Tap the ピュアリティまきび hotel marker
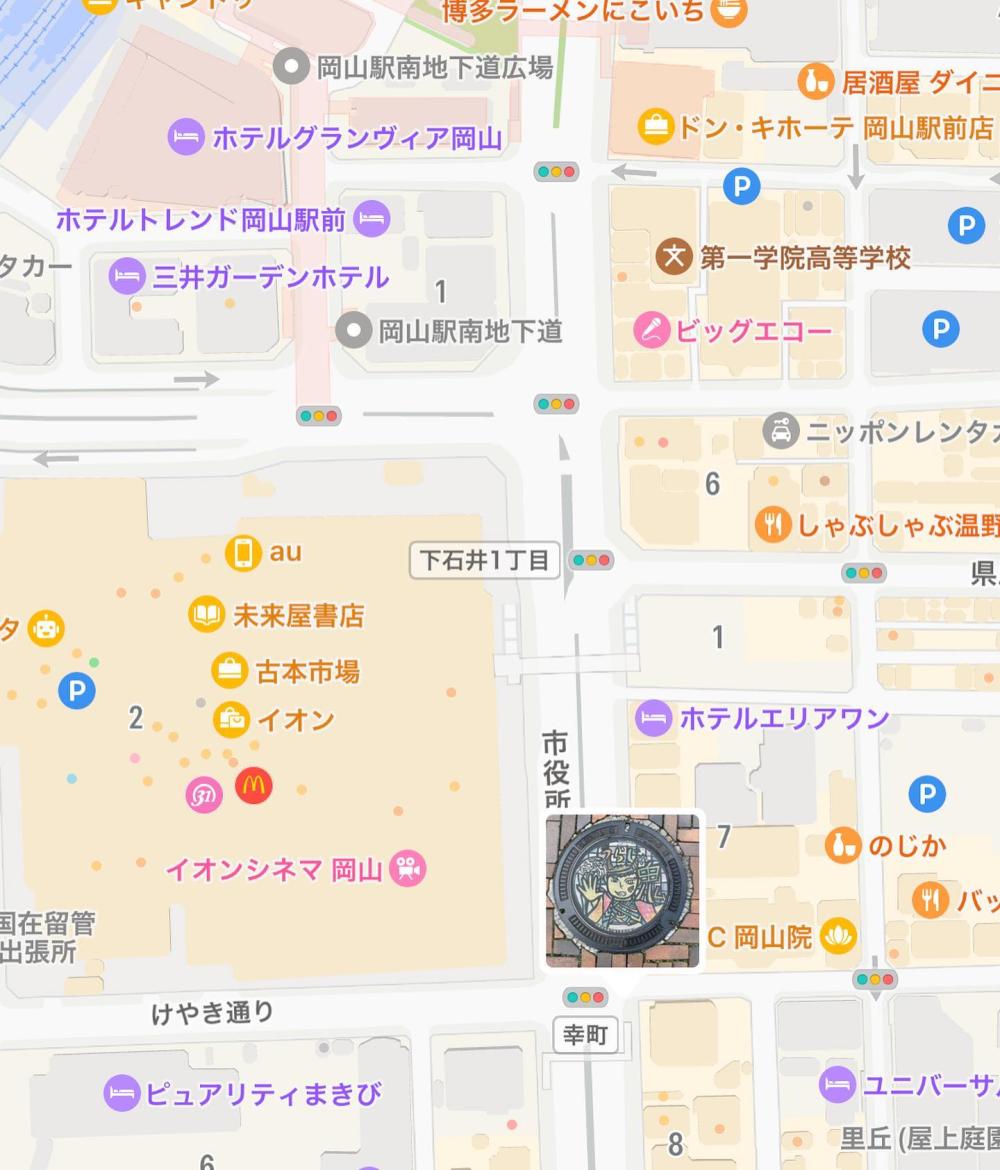Screen dimensions: 1000x1170 pyautogui.click(x=122, y=1092)
